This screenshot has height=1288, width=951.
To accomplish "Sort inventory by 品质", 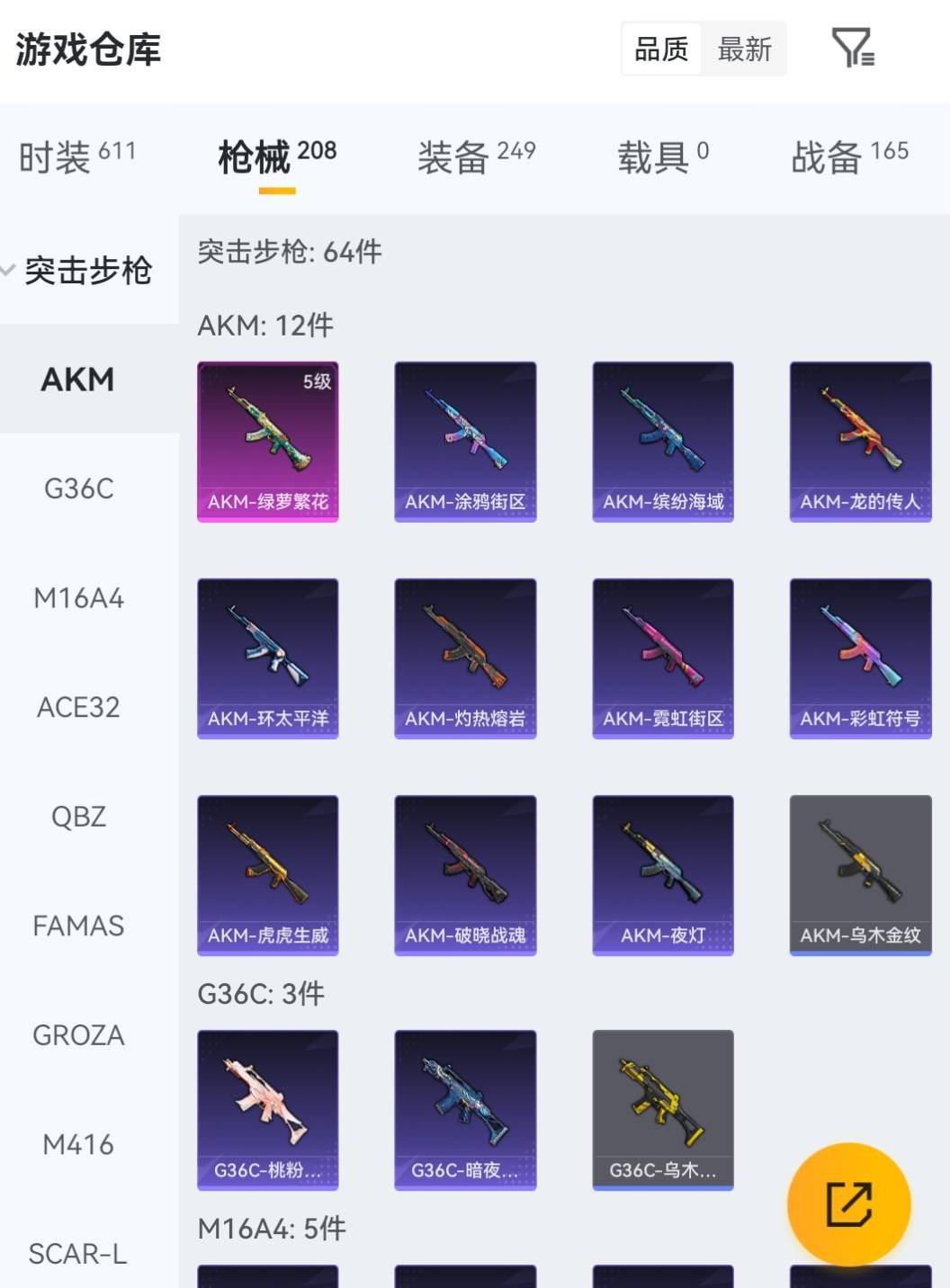I will (x=661, y=49).
